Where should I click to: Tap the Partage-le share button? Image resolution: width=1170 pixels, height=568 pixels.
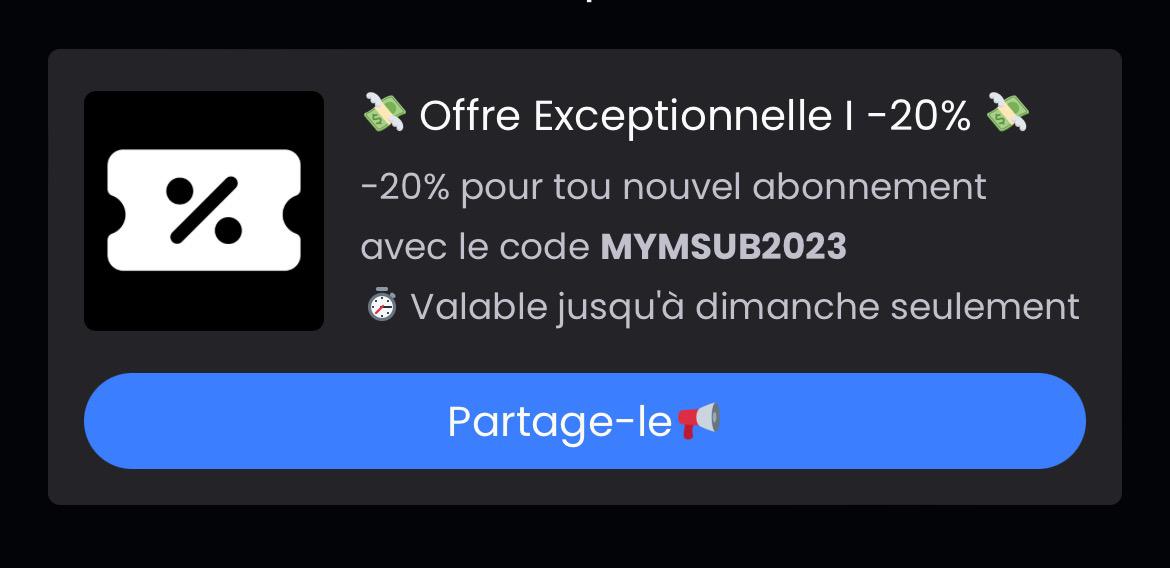pos(584,421)
